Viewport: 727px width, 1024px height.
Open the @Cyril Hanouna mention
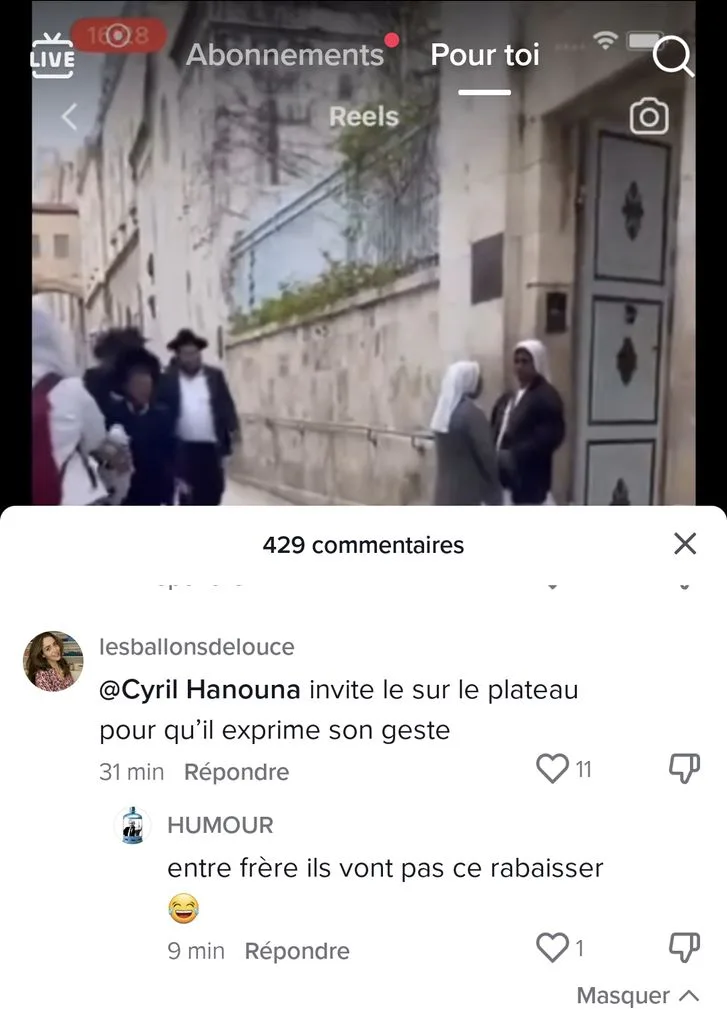click(x=200, y=690)
